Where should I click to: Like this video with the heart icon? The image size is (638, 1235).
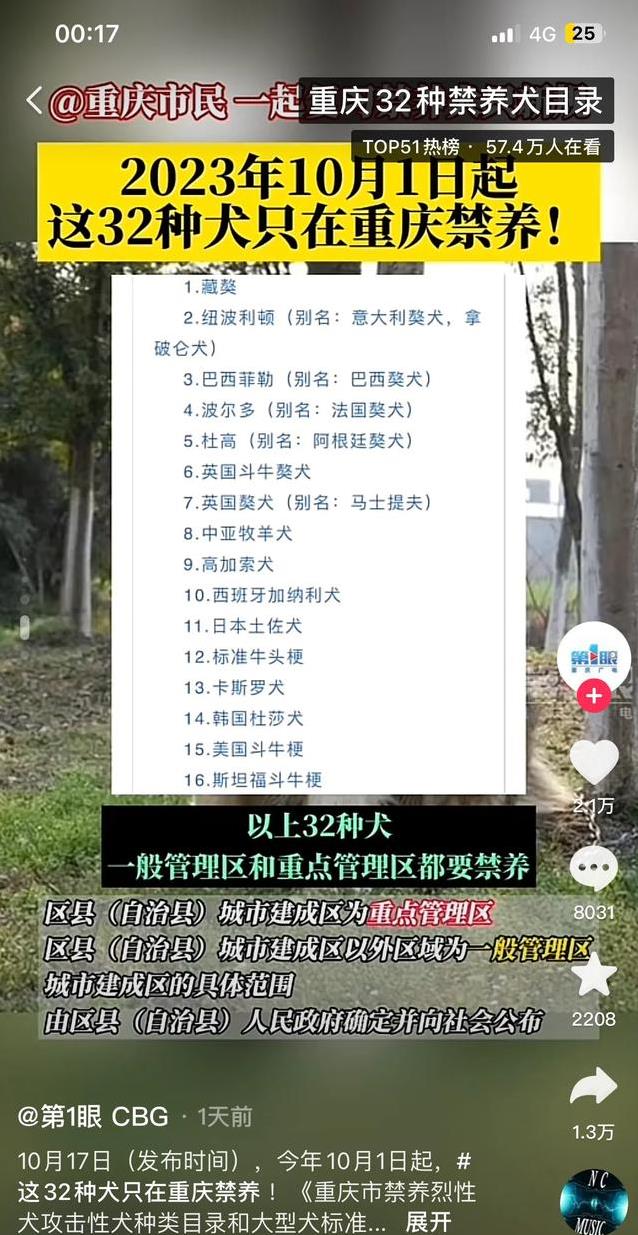(594, 762)
